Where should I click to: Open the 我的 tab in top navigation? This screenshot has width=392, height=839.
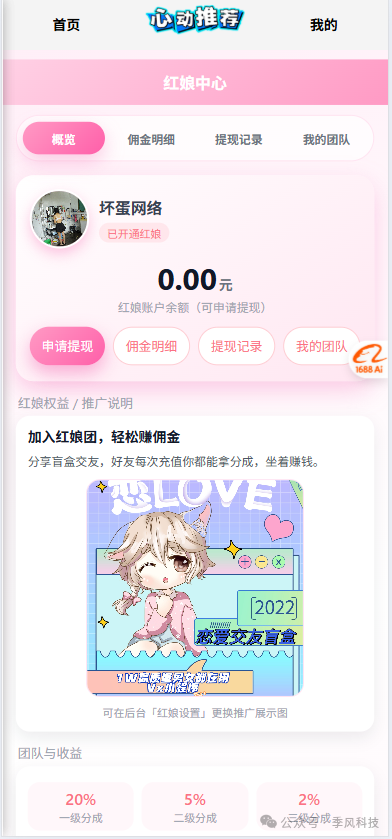324,25
